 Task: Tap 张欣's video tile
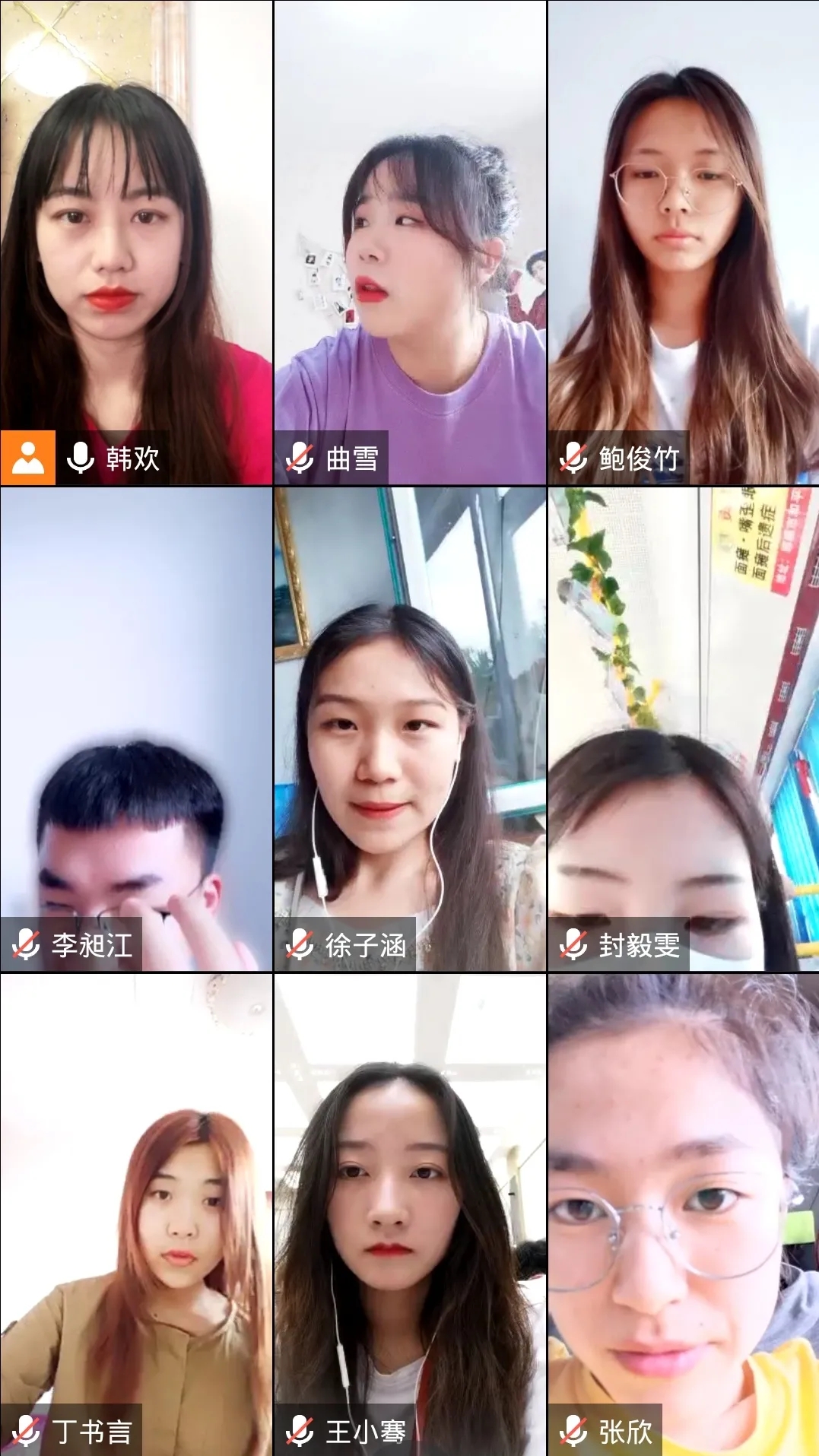coord(683,1213)
